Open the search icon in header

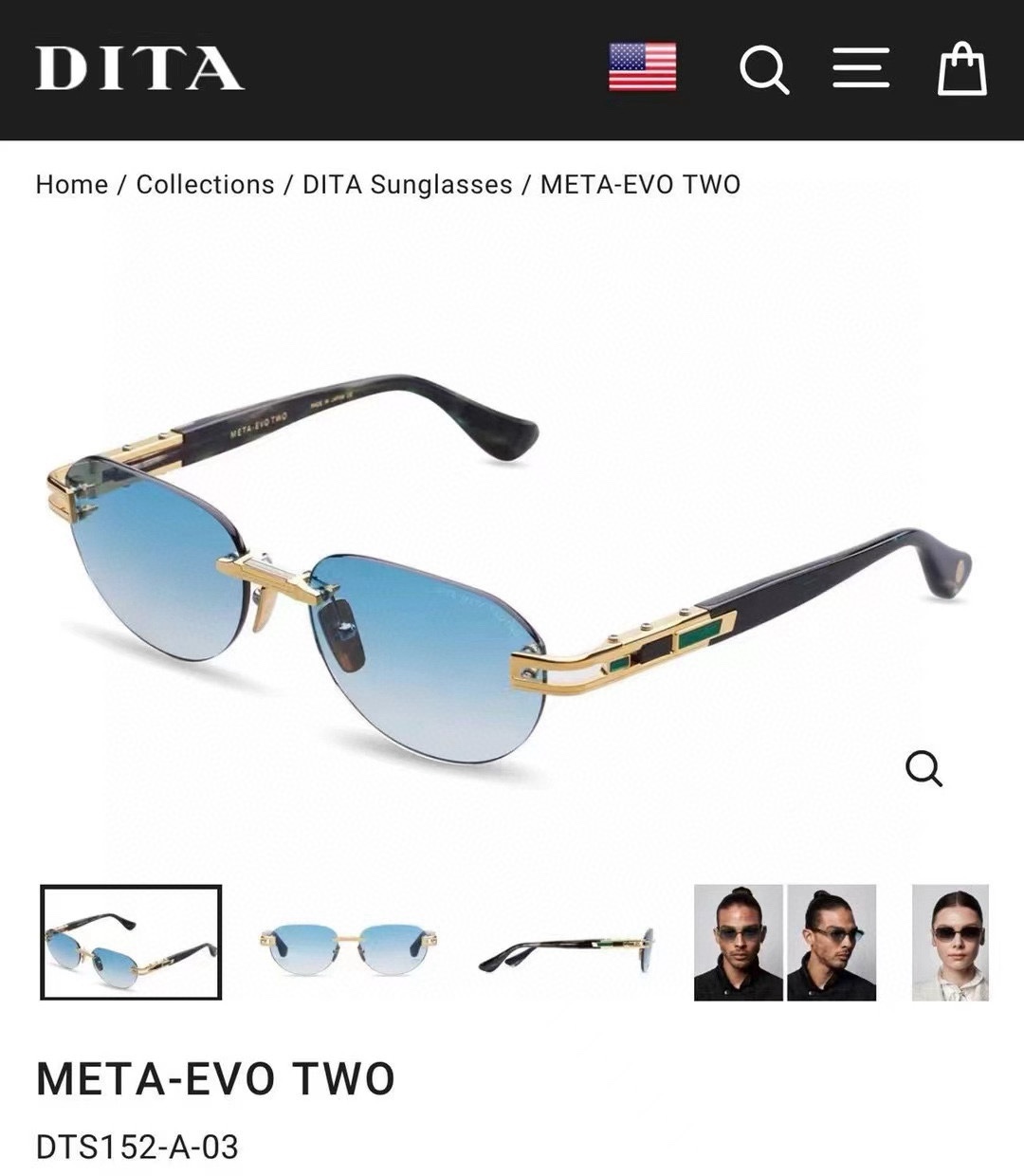coord(764,69)
